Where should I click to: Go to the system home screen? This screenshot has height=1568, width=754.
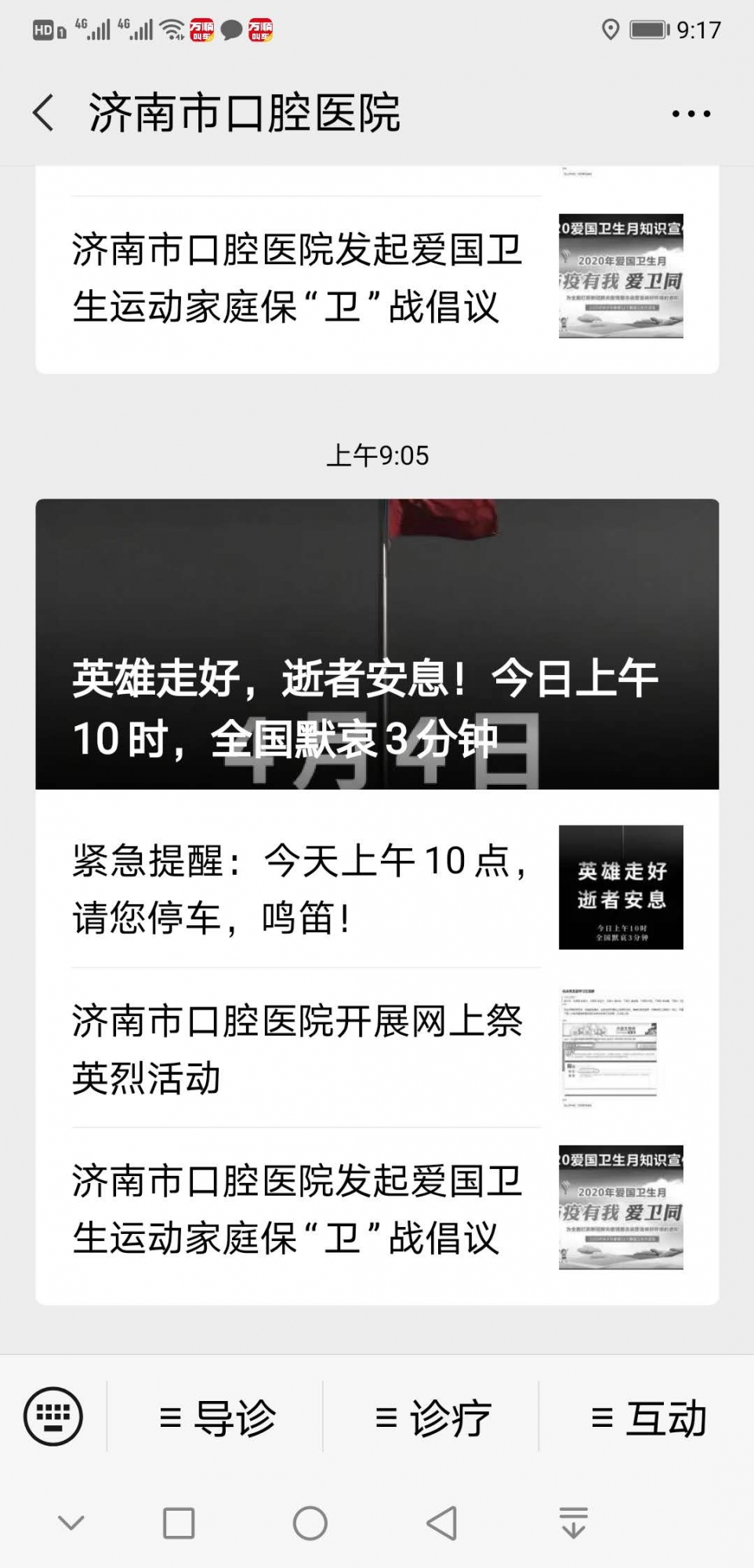[310, 1523]
